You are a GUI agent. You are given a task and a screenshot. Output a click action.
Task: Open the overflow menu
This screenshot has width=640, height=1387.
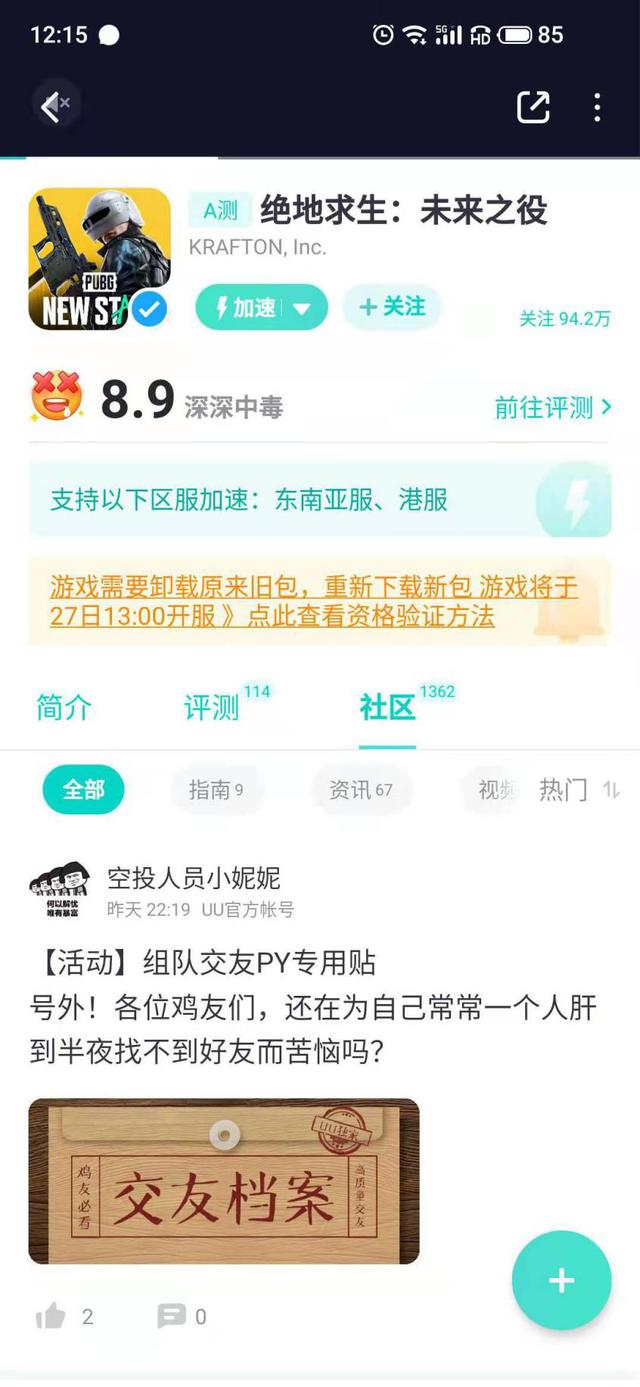pyautogui.click(x=597, y=107)
